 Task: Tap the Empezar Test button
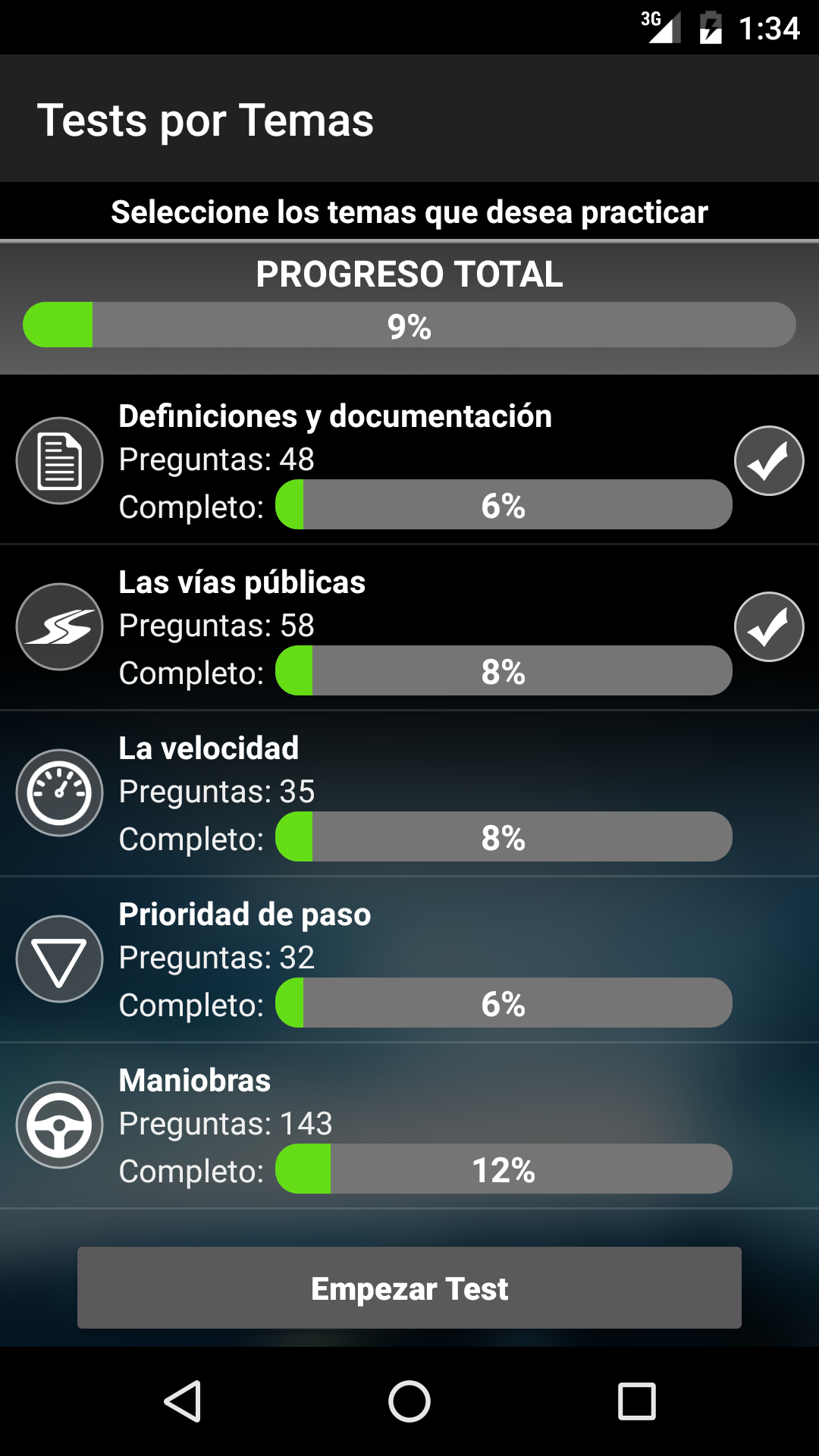pos(409,1288)
